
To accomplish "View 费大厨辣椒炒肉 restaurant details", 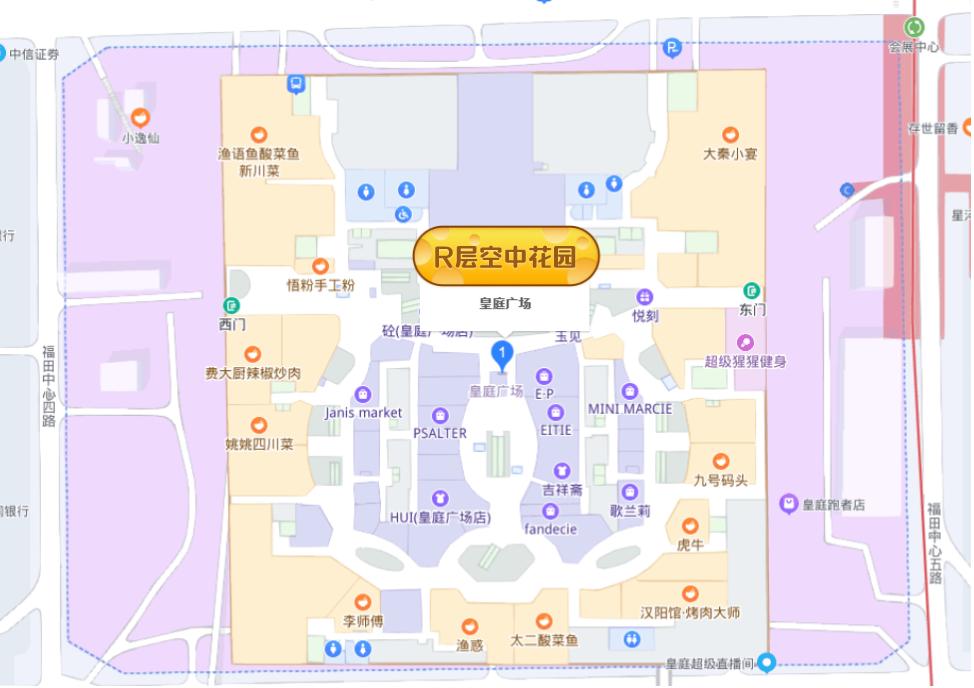I will pos(253,354).
